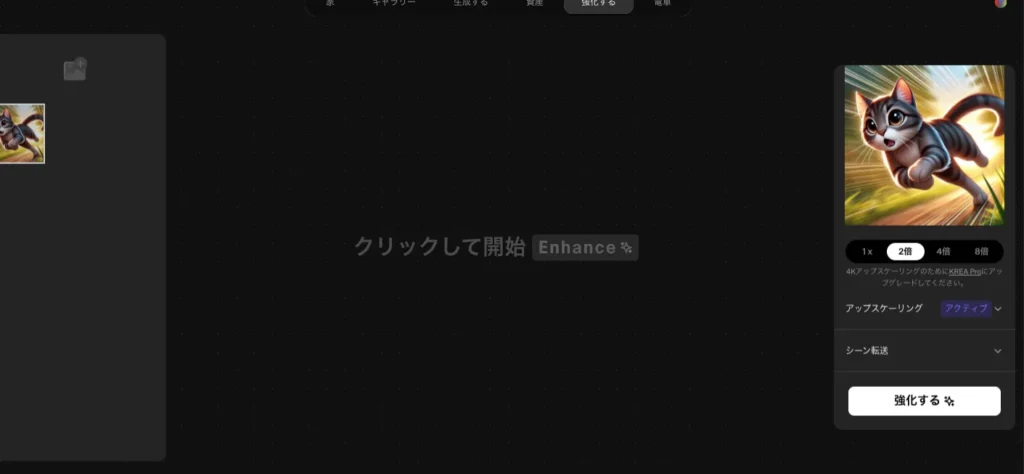Image resolution: width=1024 pixels, height=474 pixels.
Task: Open the 強化する tab
Action: pyautogui.click(x=598, y=4)
